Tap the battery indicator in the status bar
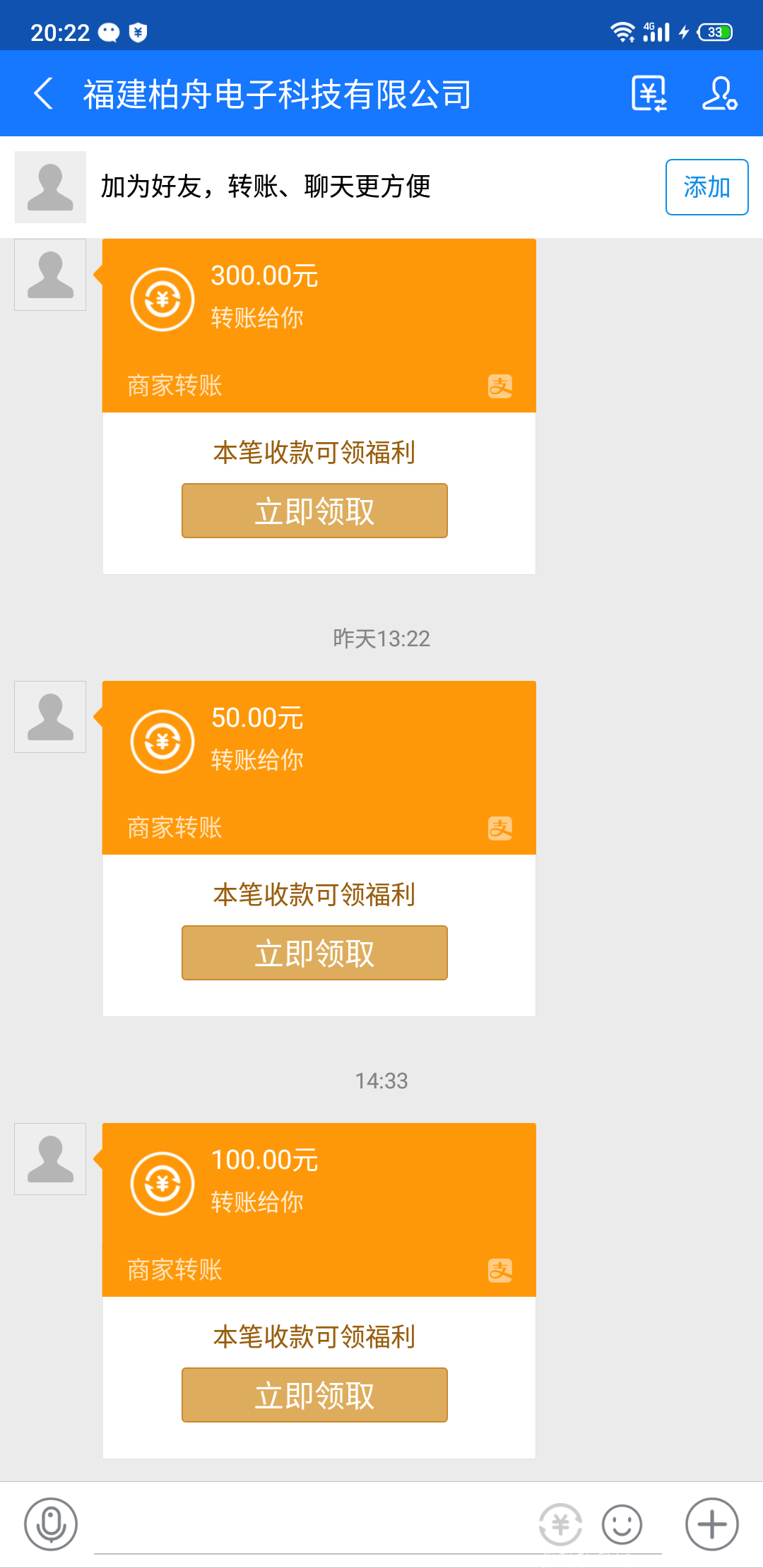This screenshot has height=1568, width=763. coord(716,31)
